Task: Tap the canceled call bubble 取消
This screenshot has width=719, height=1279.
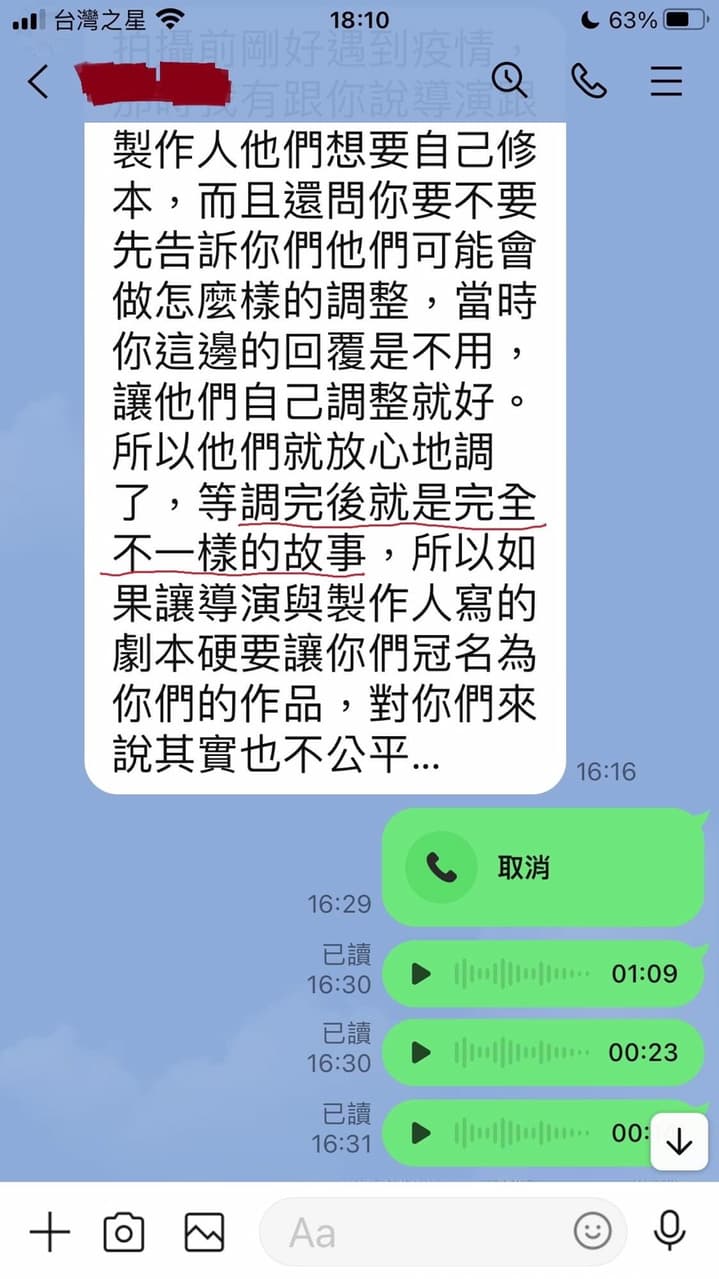Action: 544,867
